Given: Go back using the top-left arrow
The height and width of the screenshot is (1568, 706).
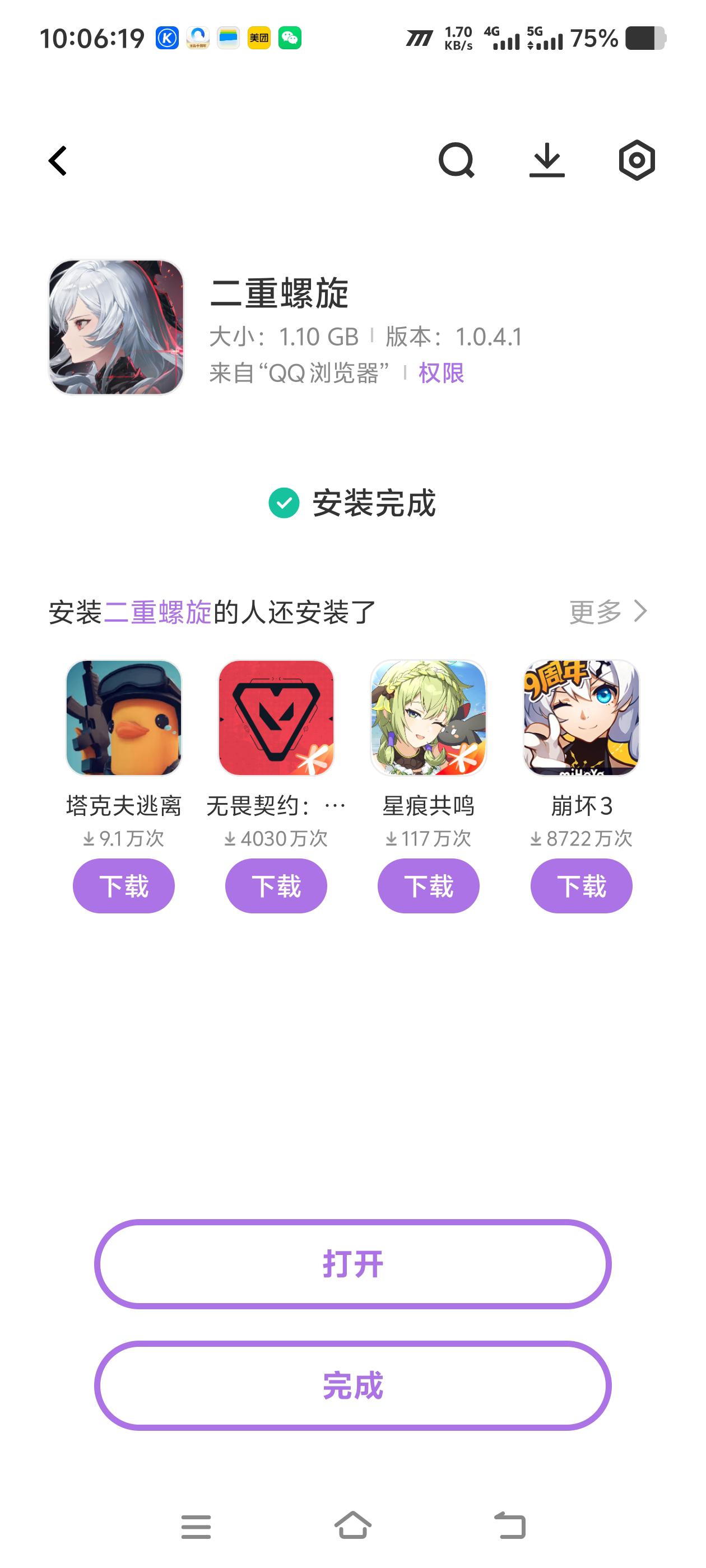Looking at the screenshot, I should [x=58, y=161].
